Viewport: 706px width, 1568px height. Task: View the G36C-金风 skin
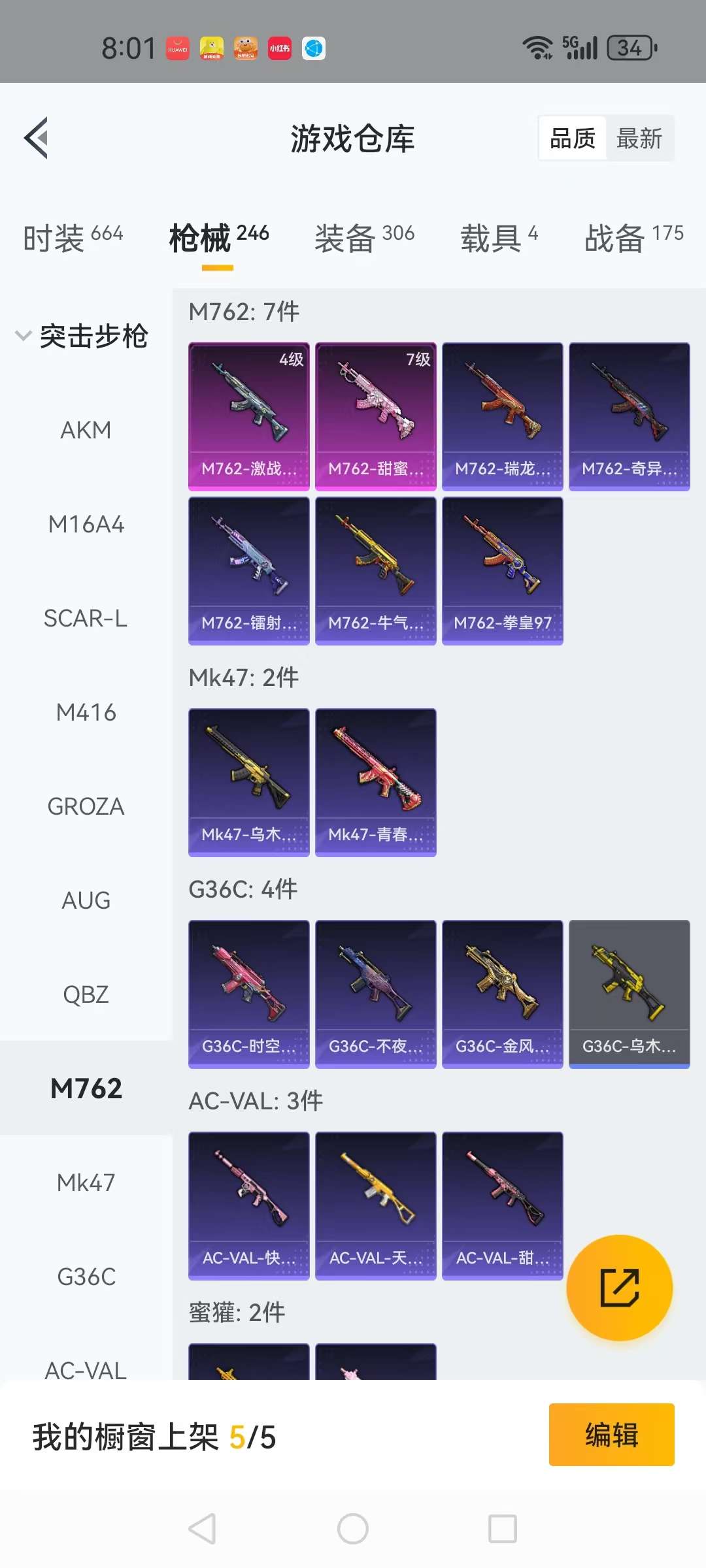click(x=502, y=994)
